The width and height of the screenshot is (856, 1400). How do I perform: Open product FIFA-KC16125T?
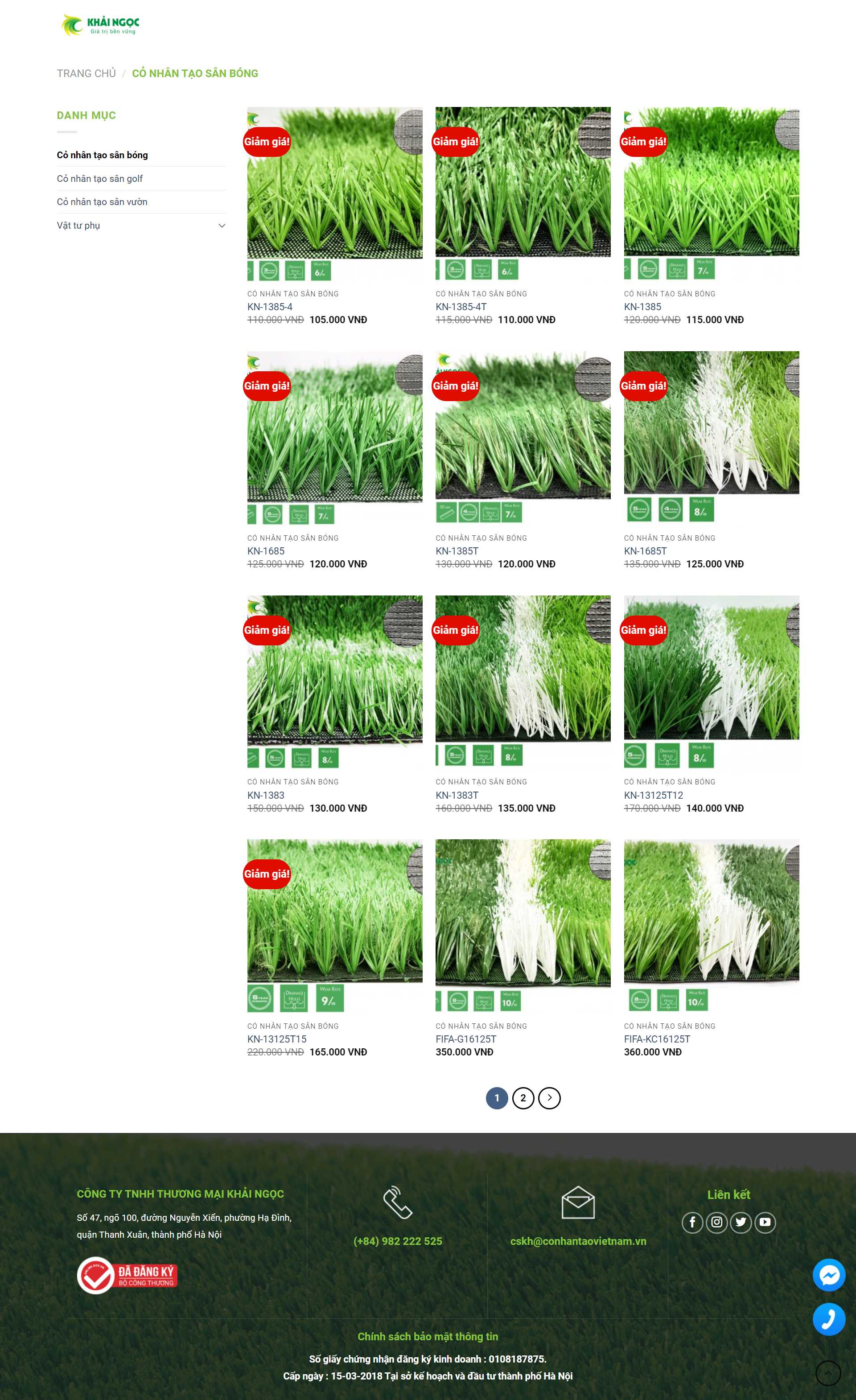[657, 1039]
